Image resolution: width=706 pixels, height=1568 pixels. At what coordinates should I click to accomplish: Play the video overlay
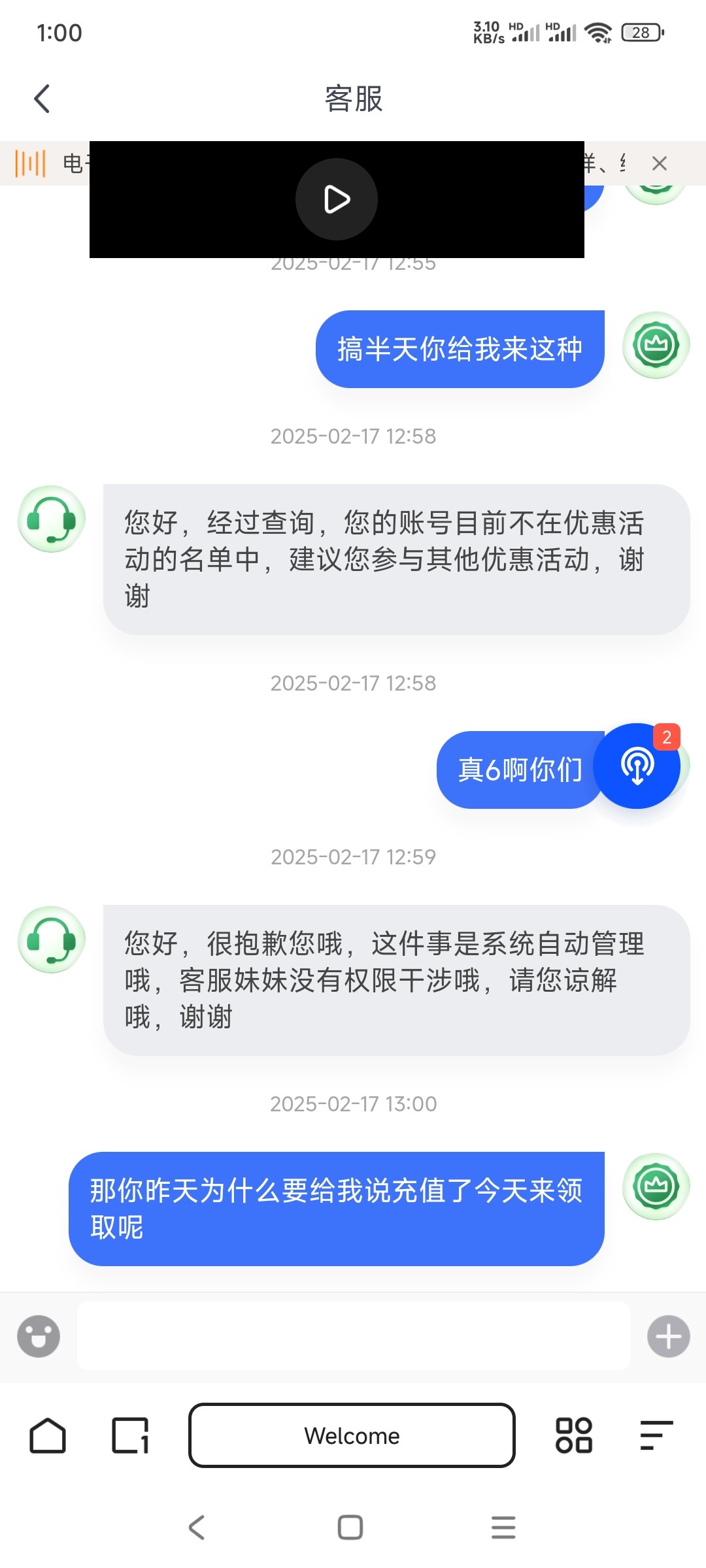[337, 199]
